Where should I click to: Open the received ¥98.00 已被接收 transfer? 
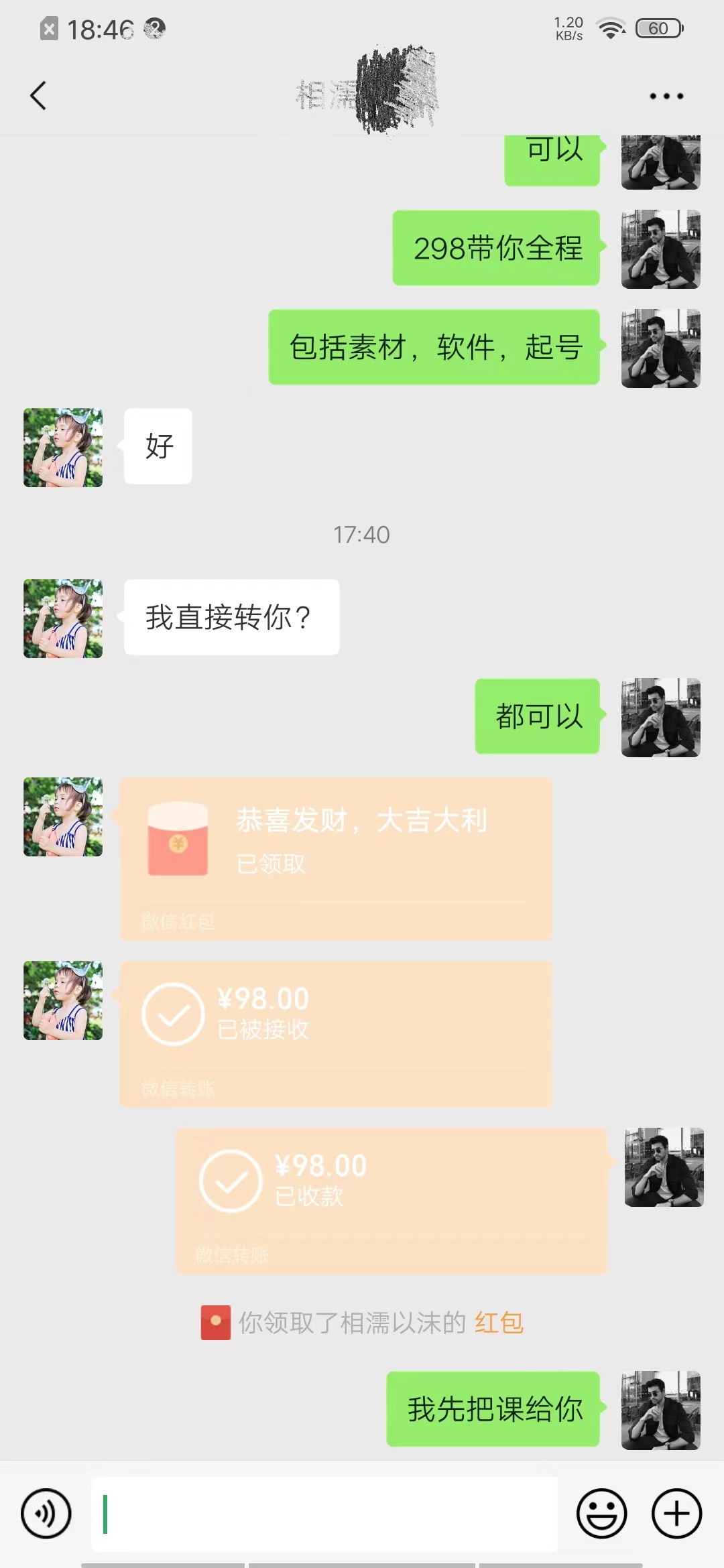(x=335, y=1033)
